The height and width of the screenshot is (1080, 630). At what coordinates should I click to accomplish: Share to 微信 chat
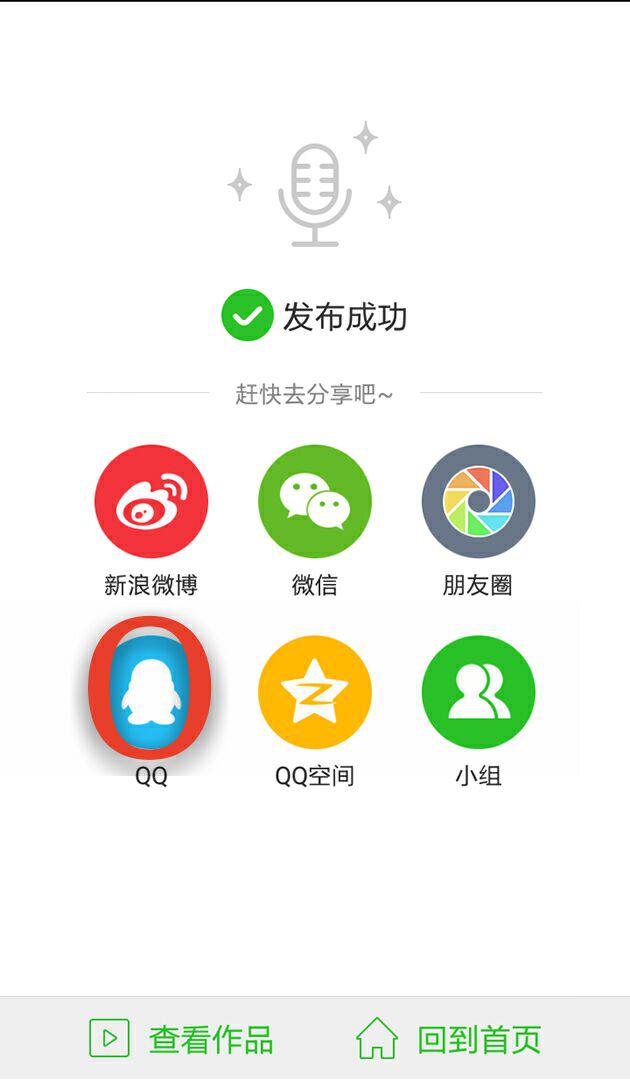pyautogui.click(x=315, y=501)
